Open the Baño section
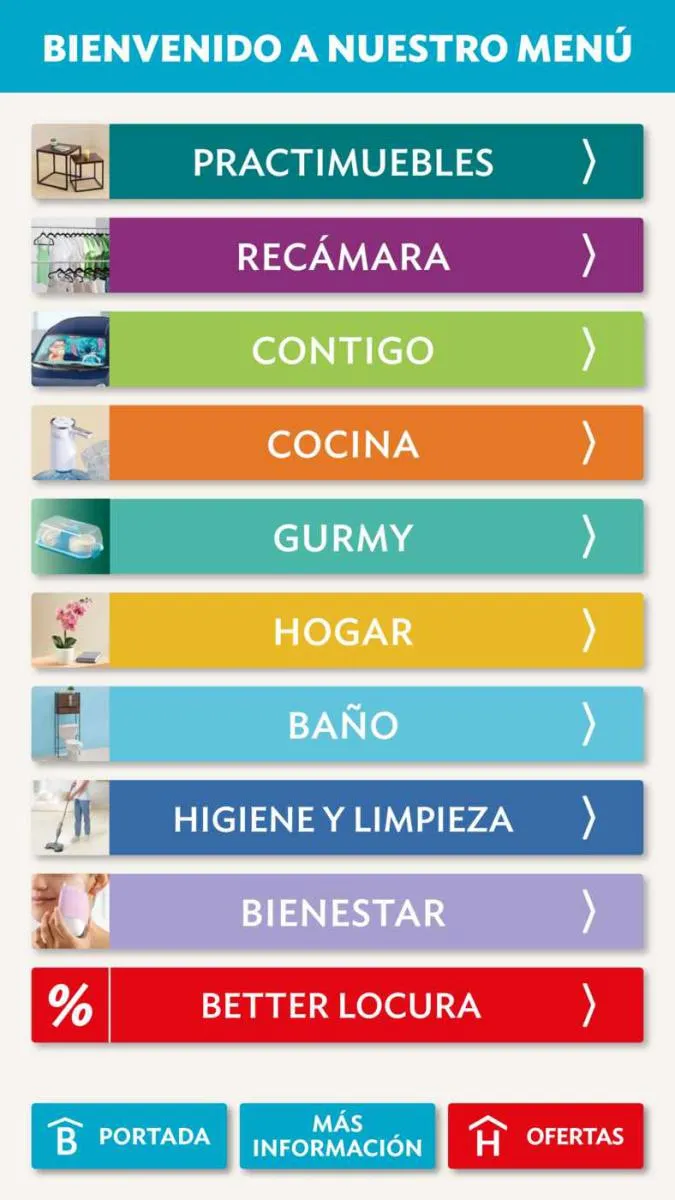The height and width of the screenshot is (1200, 675). click(338, 724)
